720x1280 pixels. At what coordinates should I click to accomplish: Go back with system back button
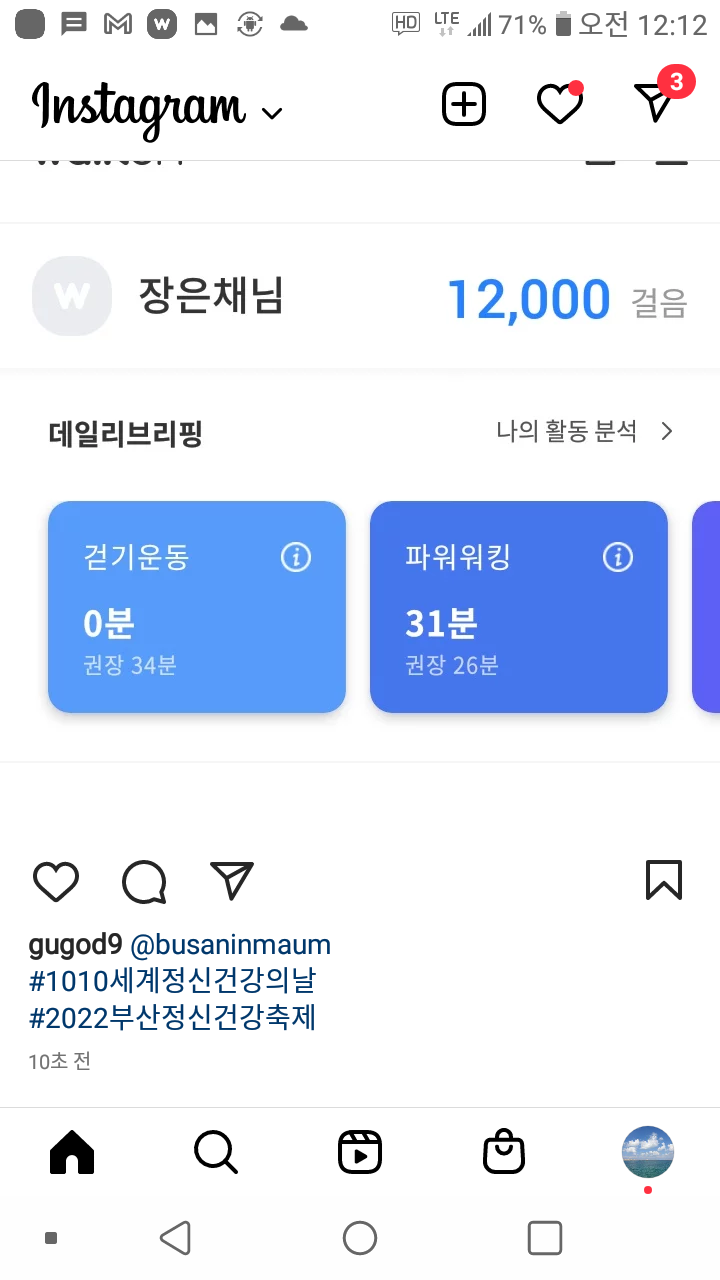175,1238
